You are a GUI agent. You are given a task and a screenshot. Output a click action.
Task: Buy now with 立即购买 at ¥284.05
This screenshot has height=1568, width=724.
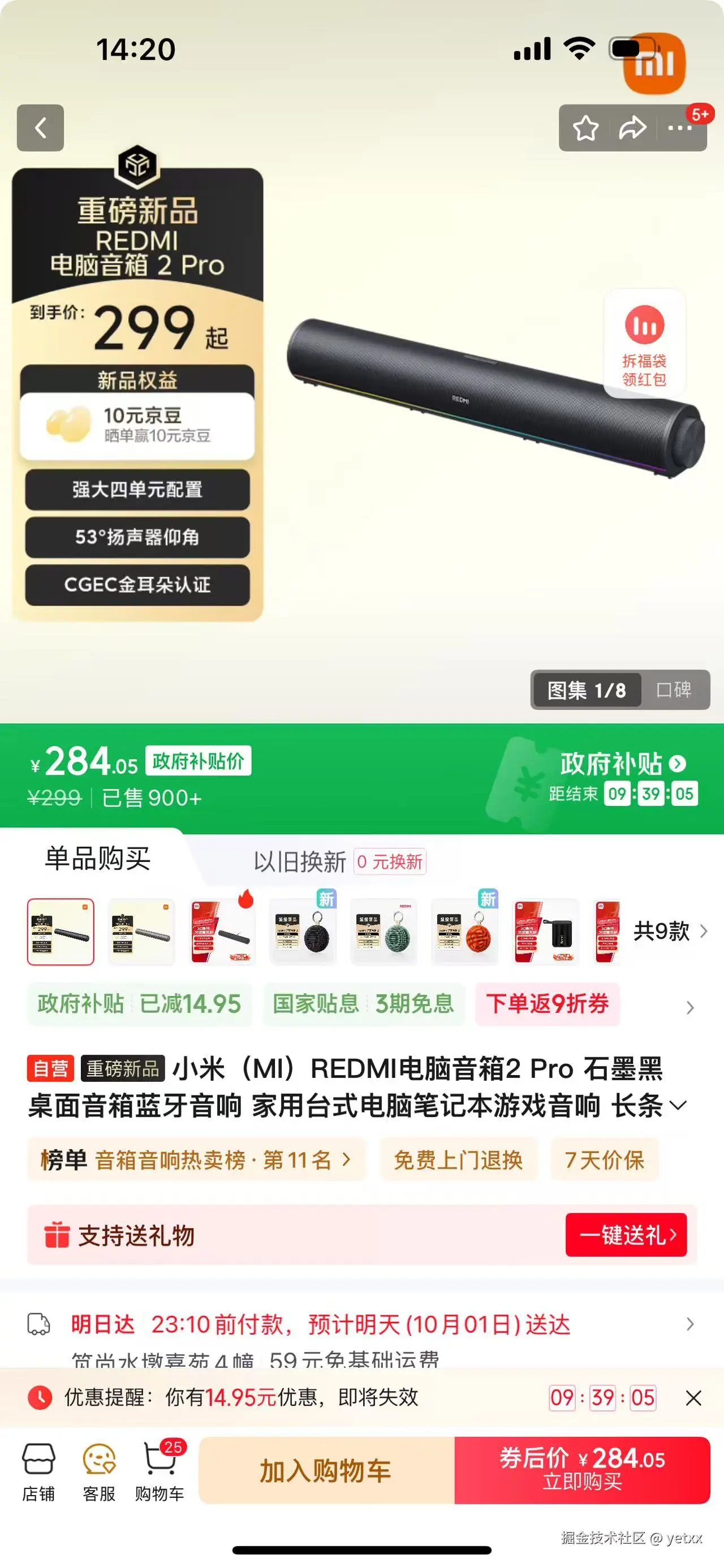click(x=582, y=1471)
